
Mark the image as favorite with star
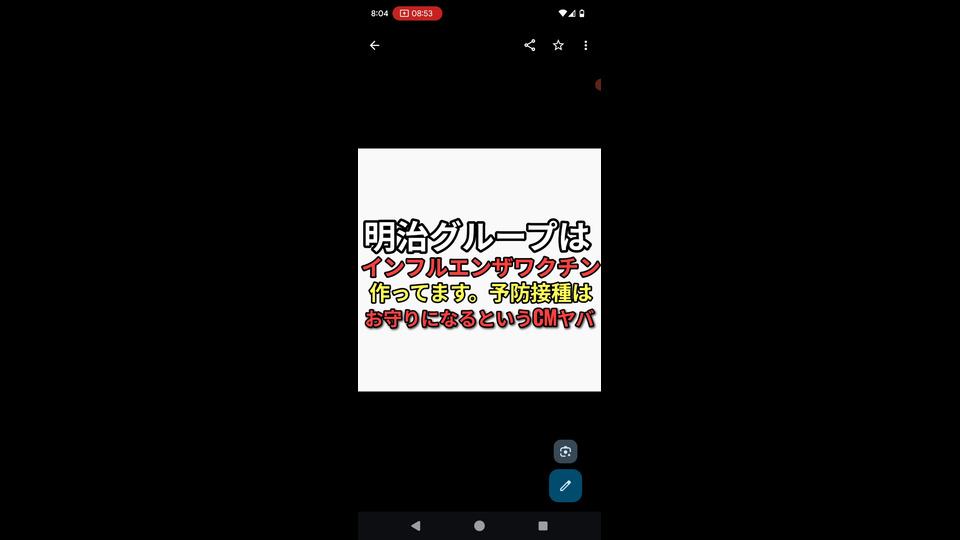(558, 45)
